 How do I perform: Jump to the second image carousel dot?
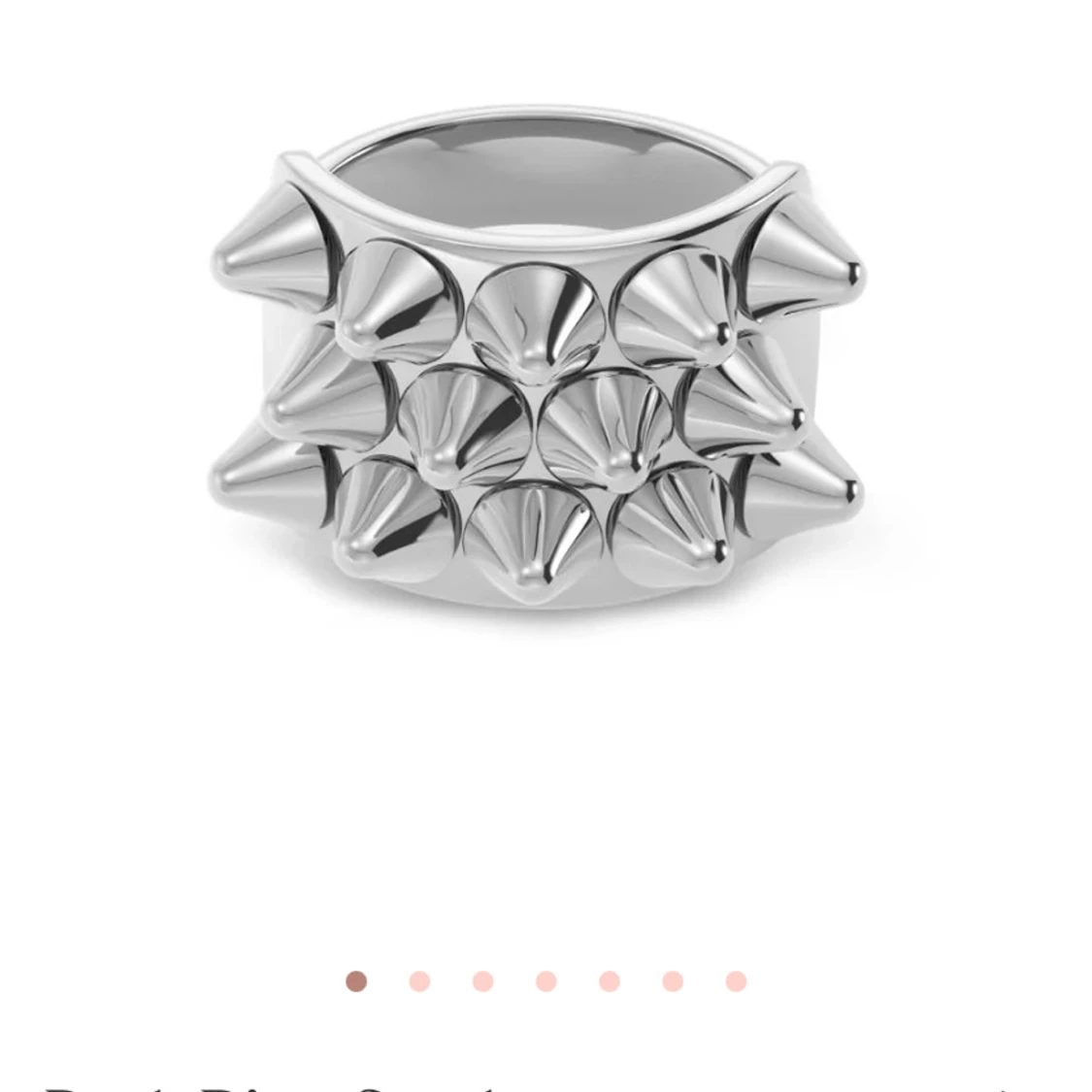click(x=419, y=981)
